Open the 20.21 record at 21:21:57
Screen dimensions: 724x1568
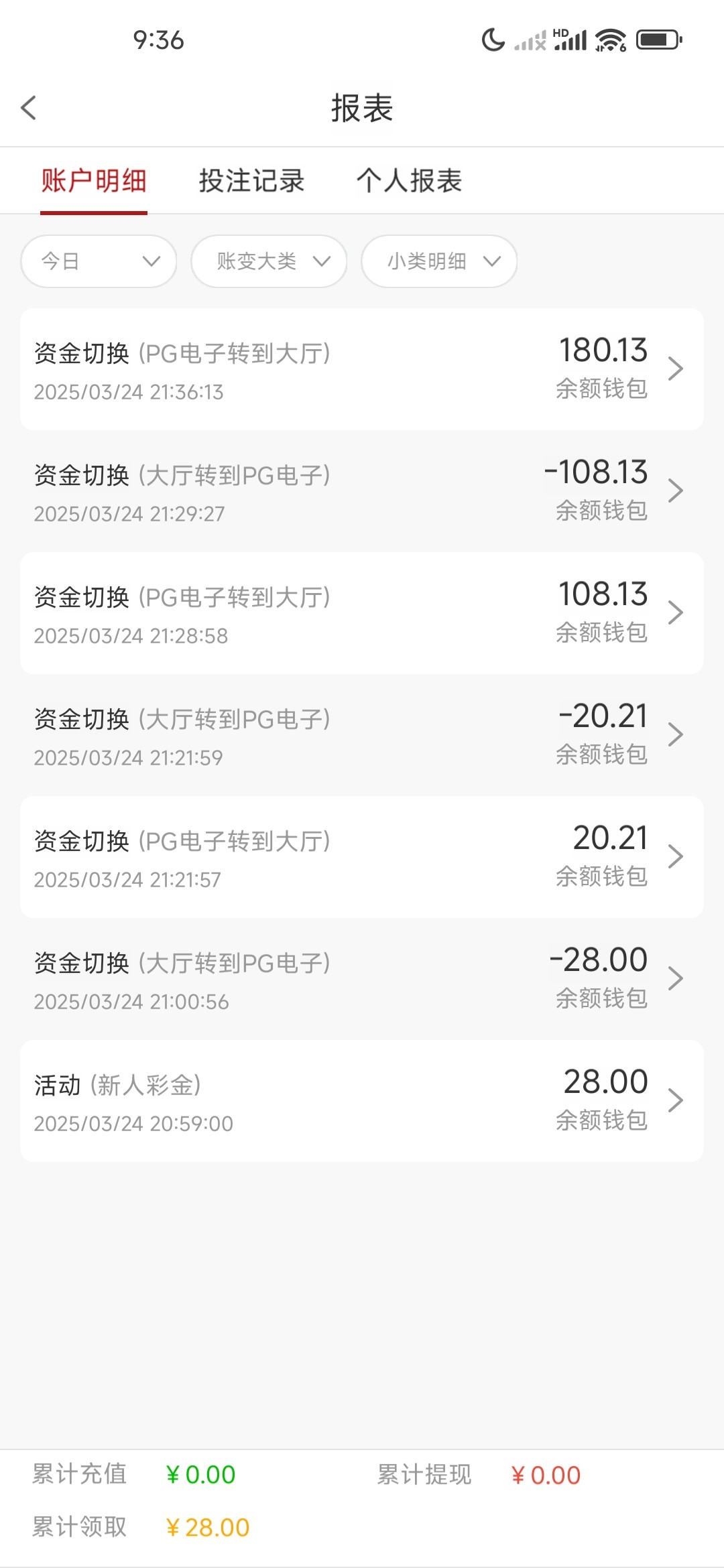362,857
